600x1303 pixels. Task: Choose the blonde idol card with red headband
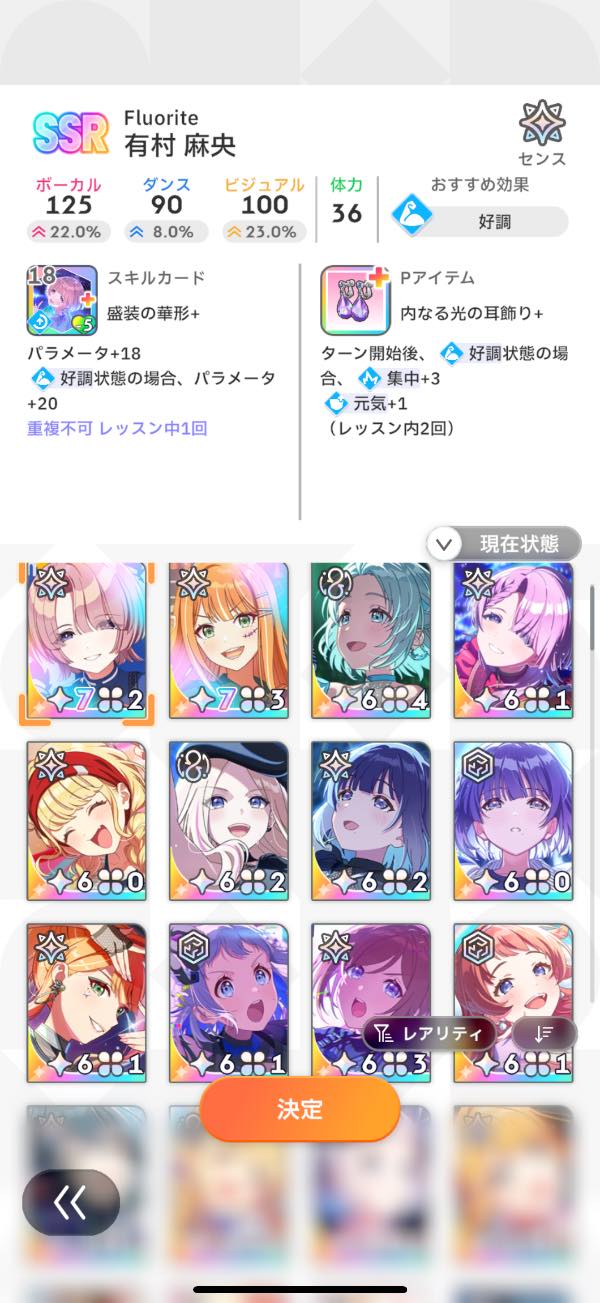[x=87, y=820]
